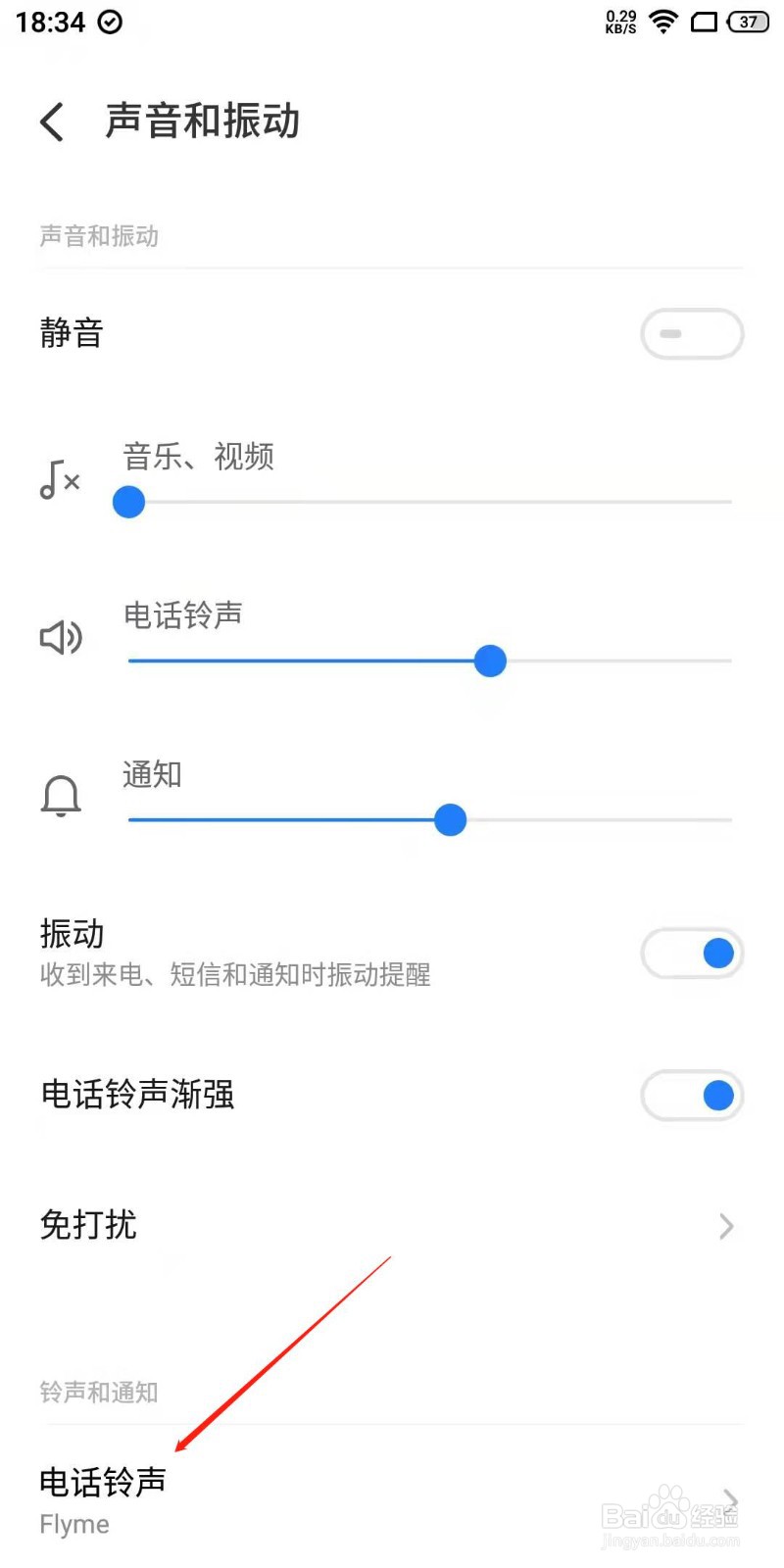Image resolution: width=784 pixels, height=1568 pixels.
Task: Click the 18:34 clock in the status bar
Action: pos(47,22)
